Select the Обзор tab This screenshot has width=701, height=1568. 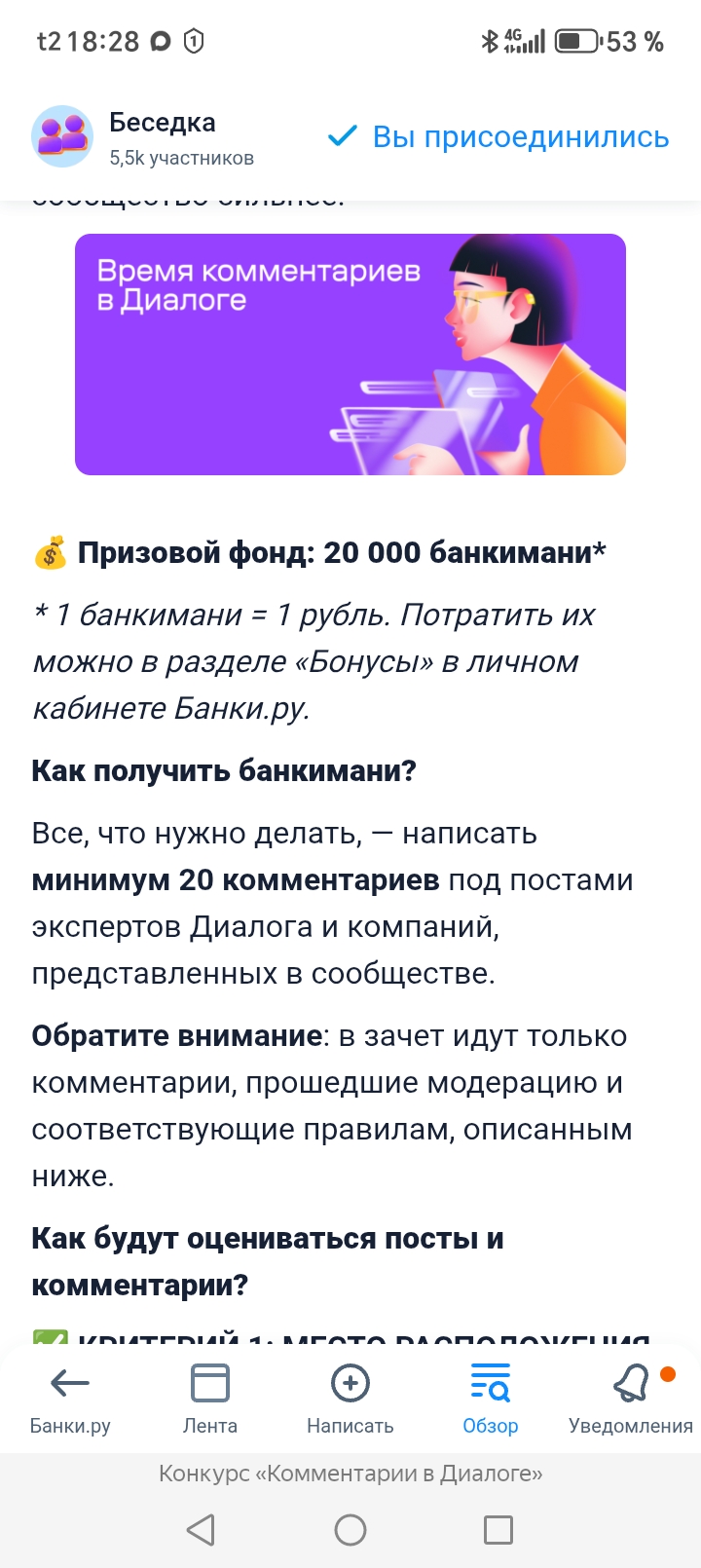(x=491, y=1399)
